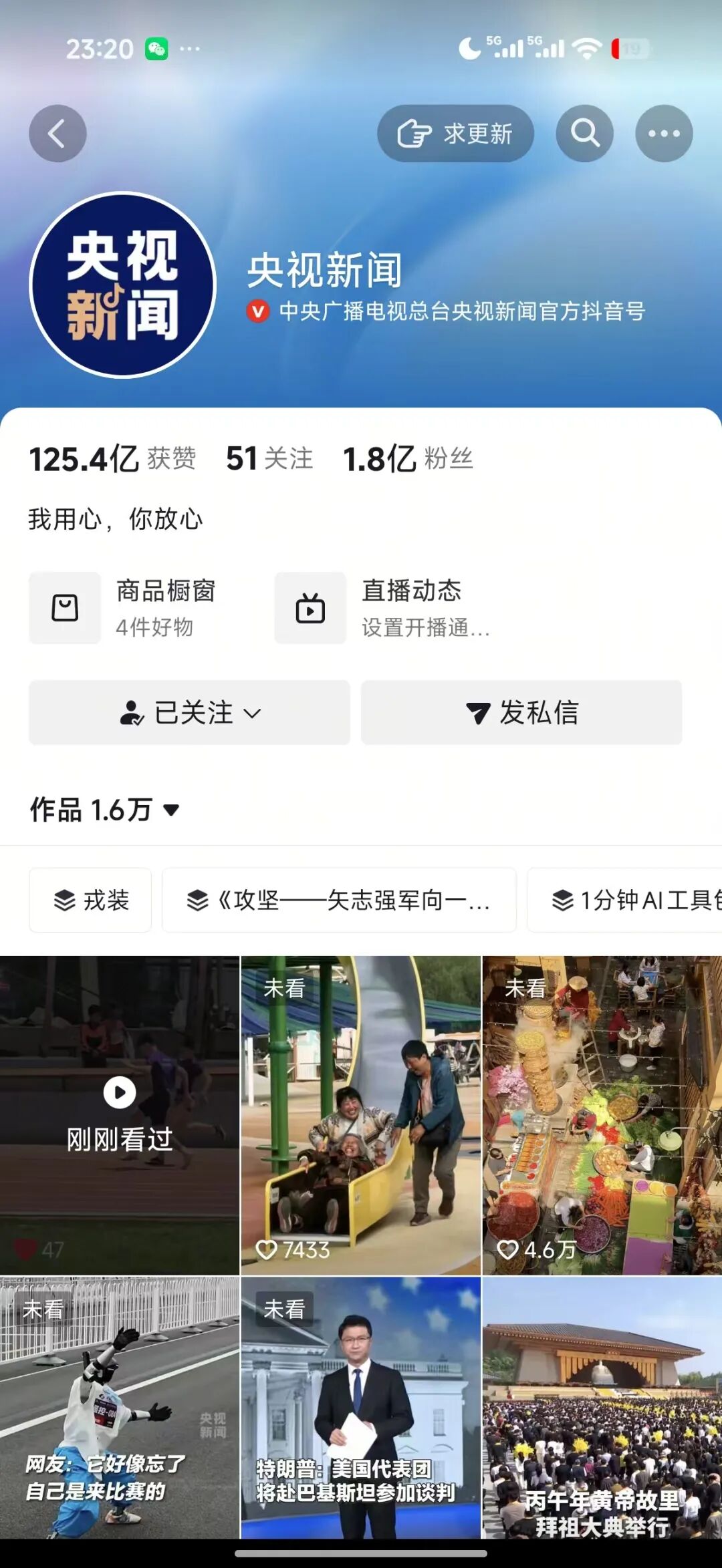722x1568 pixels.
Task: Send a private message via 发私信
Action: point(521,713)
